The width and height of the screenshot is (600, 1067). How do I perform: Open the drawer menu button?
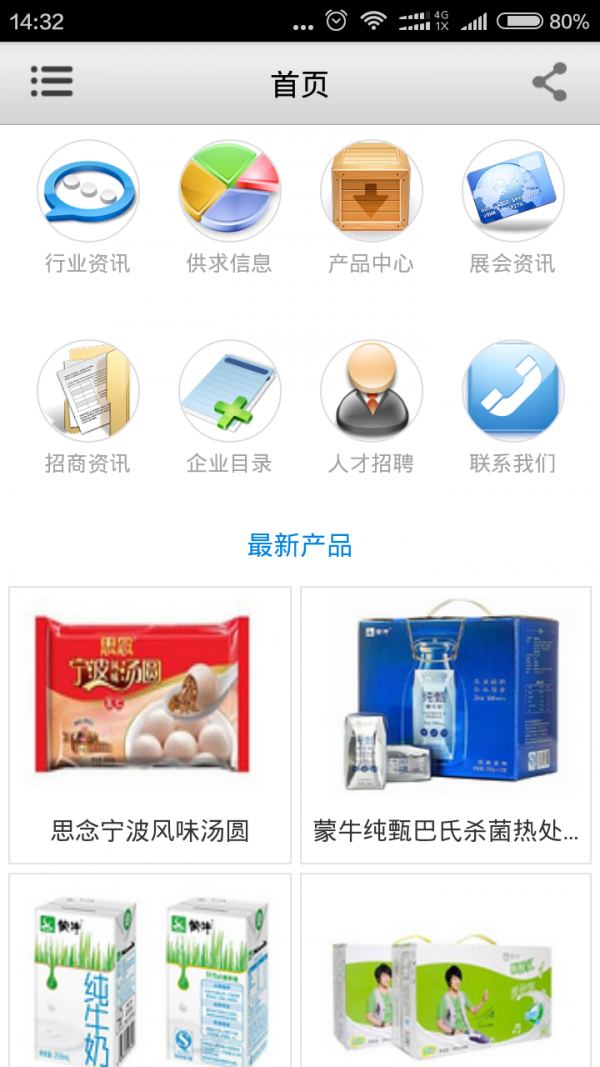[51, 82]
